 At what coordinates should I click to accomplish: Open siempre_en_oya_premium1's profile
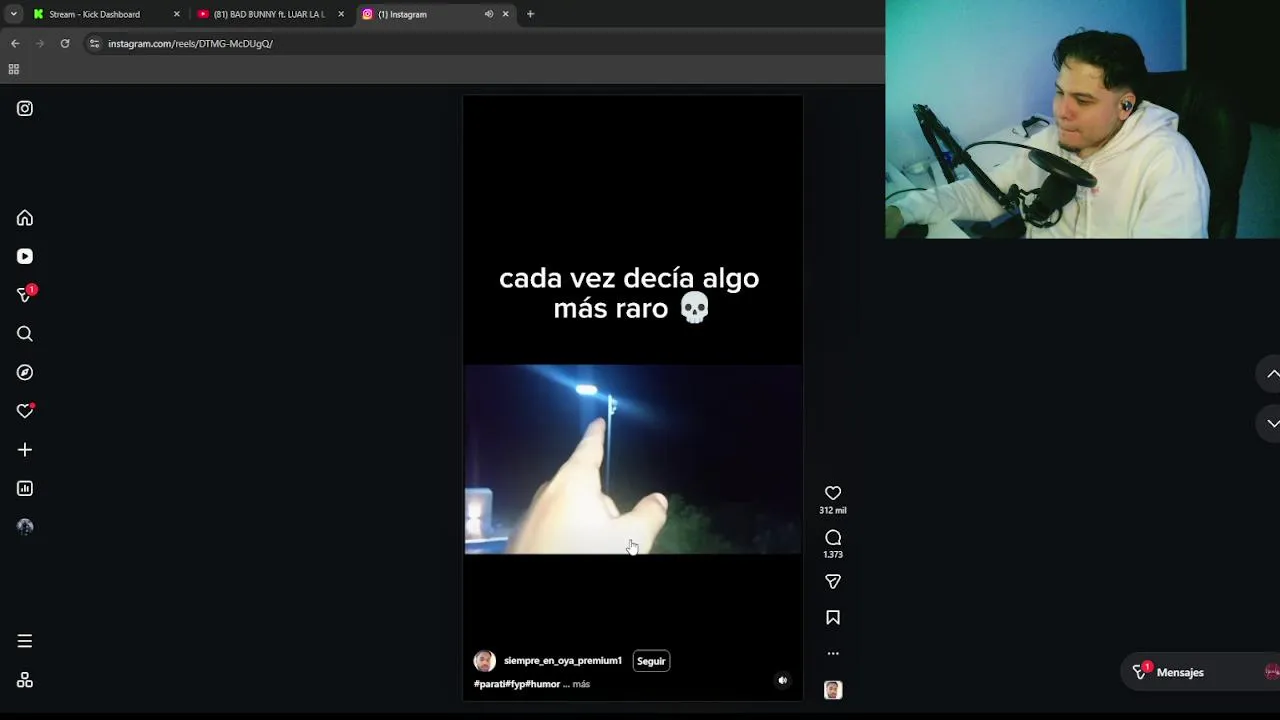(562, 661)
